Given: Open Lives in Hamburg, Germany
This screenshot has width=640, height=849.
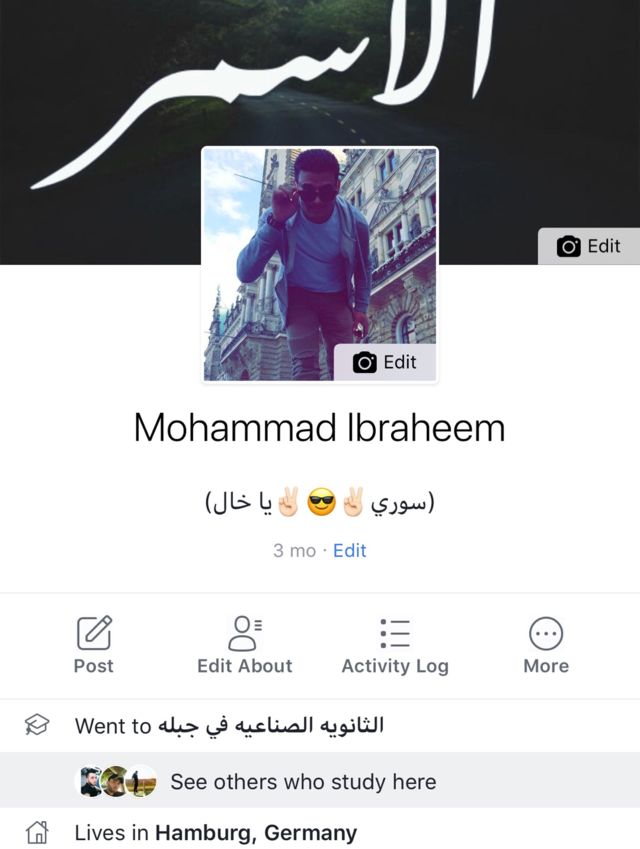Looking at the screenshot, I should (x=215, y=832).
